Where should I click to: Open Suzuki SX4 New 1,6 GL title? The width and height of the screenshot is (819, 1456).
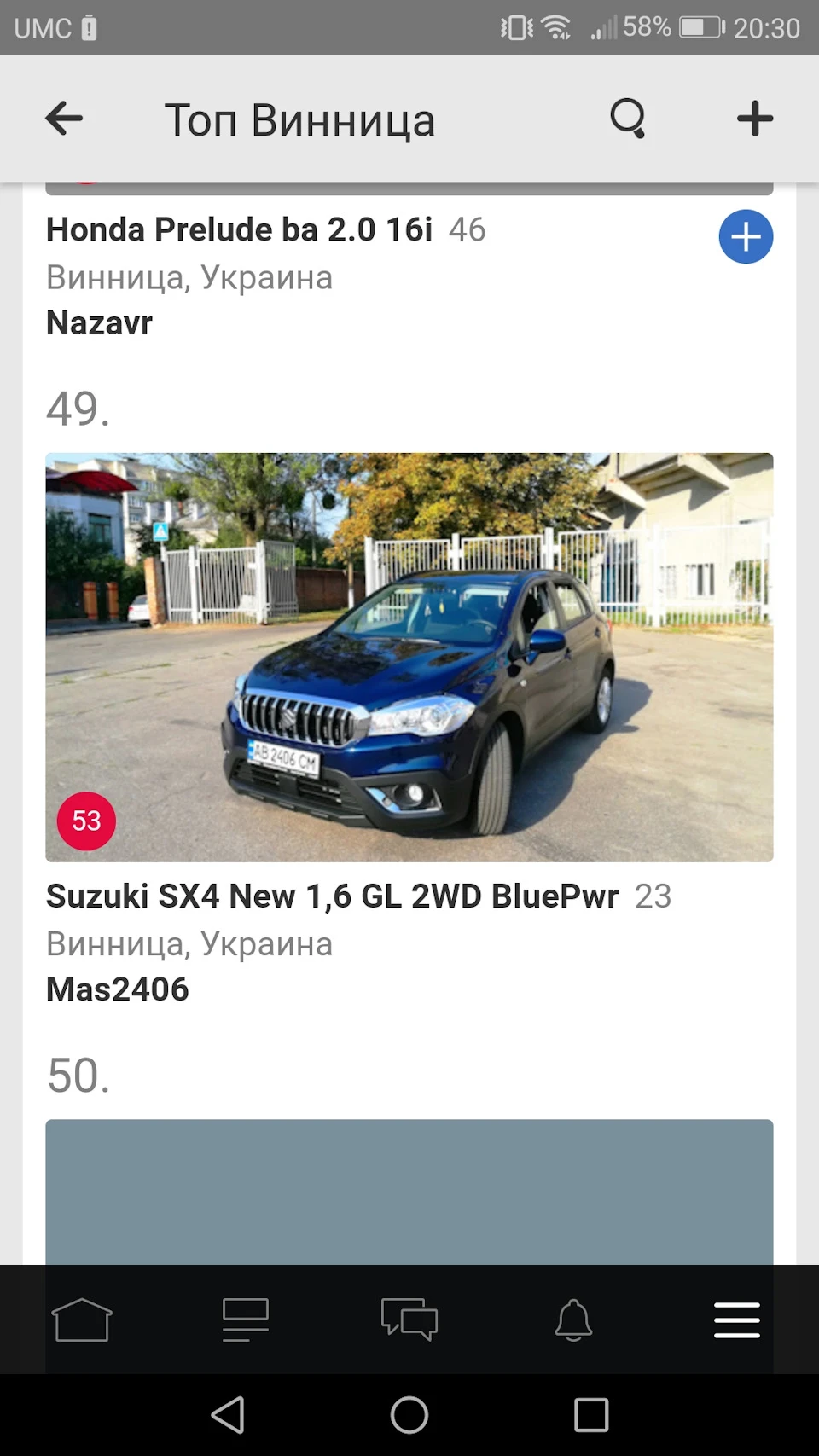click(333, 896)
